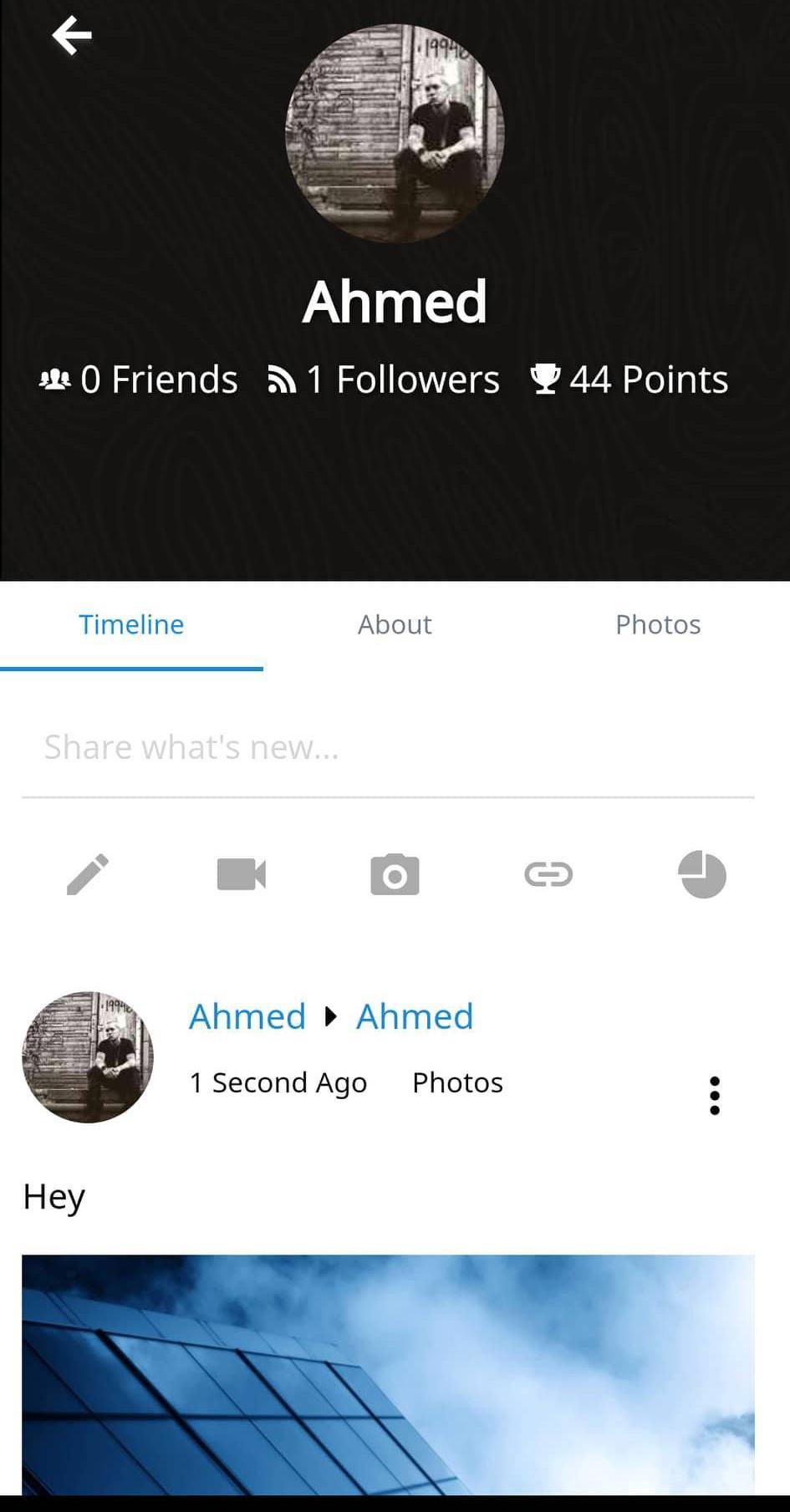The image size is (790, 1512).
Task: Open Ahmed's large profile picture
Action: point(395,134)
